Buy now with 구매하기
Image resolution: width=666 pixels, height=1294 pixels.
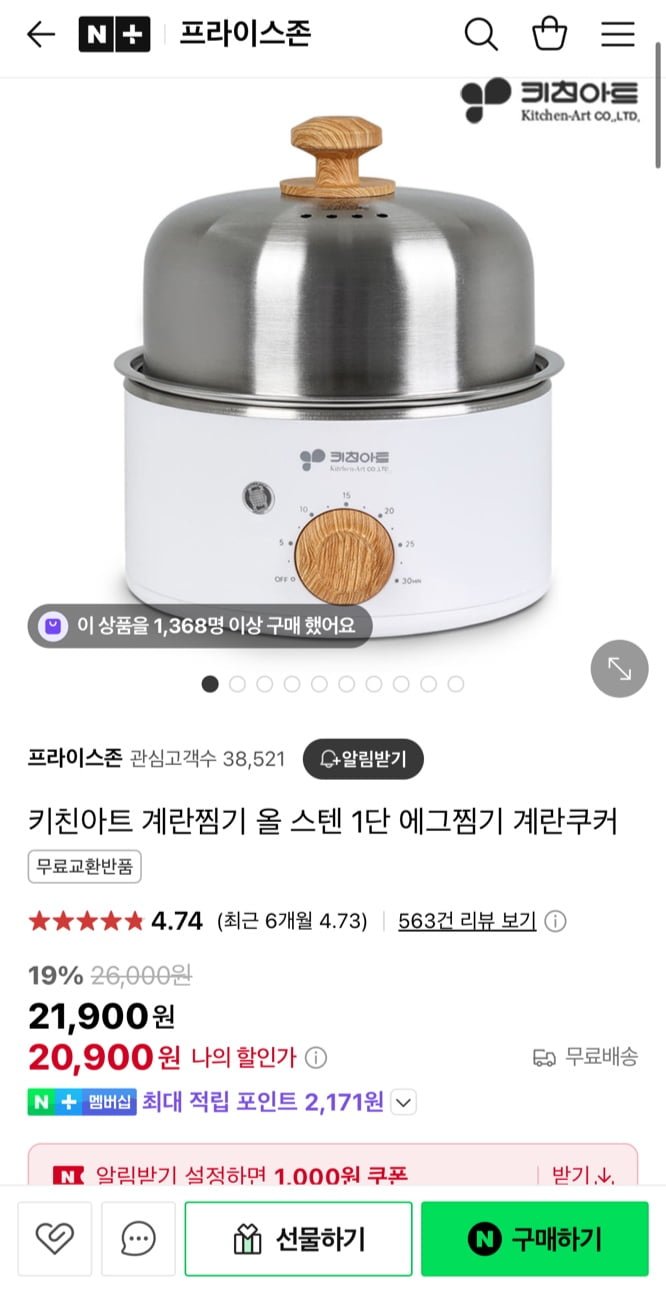tap(534, 1239)
